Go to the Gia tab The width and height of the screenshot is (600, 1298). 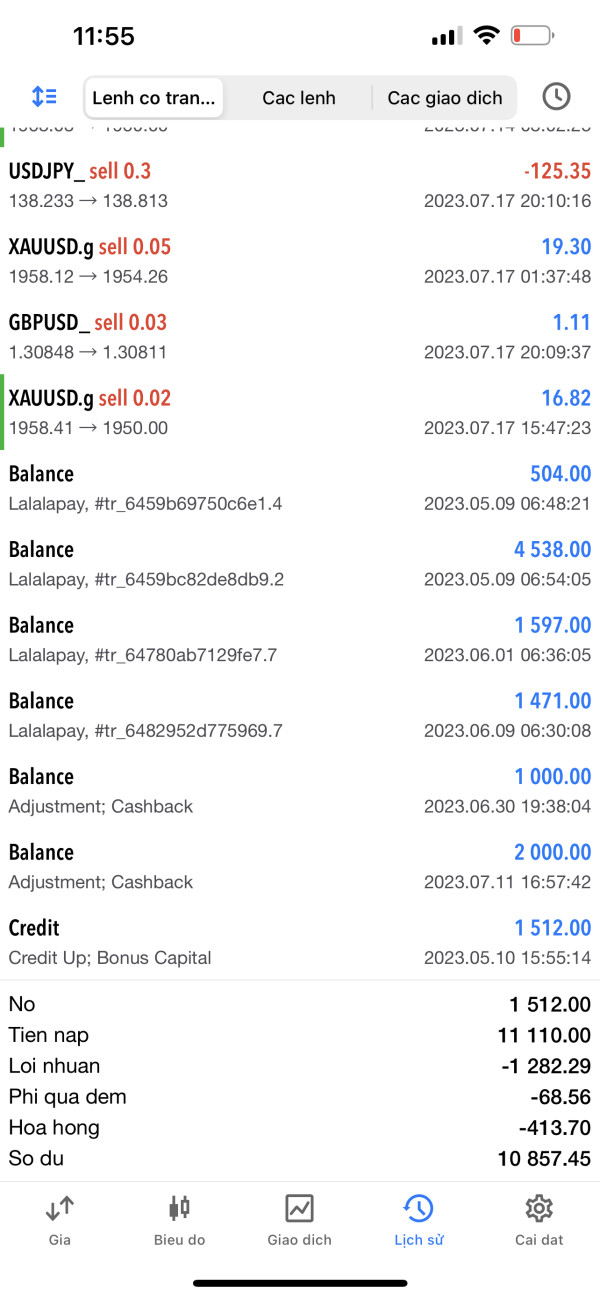pos(60,1220)
